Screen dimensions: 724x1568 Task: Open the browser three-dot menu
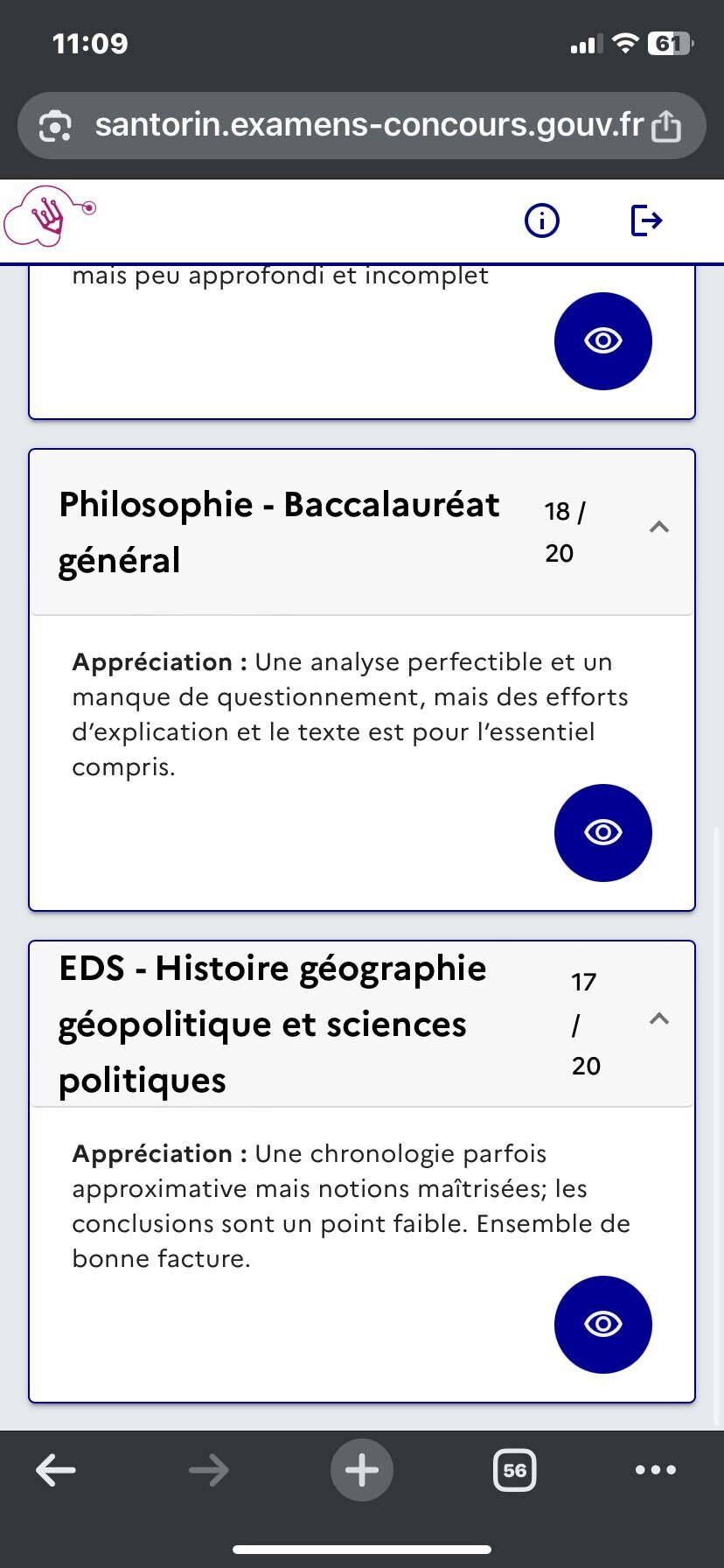[x=656, y=1470]
